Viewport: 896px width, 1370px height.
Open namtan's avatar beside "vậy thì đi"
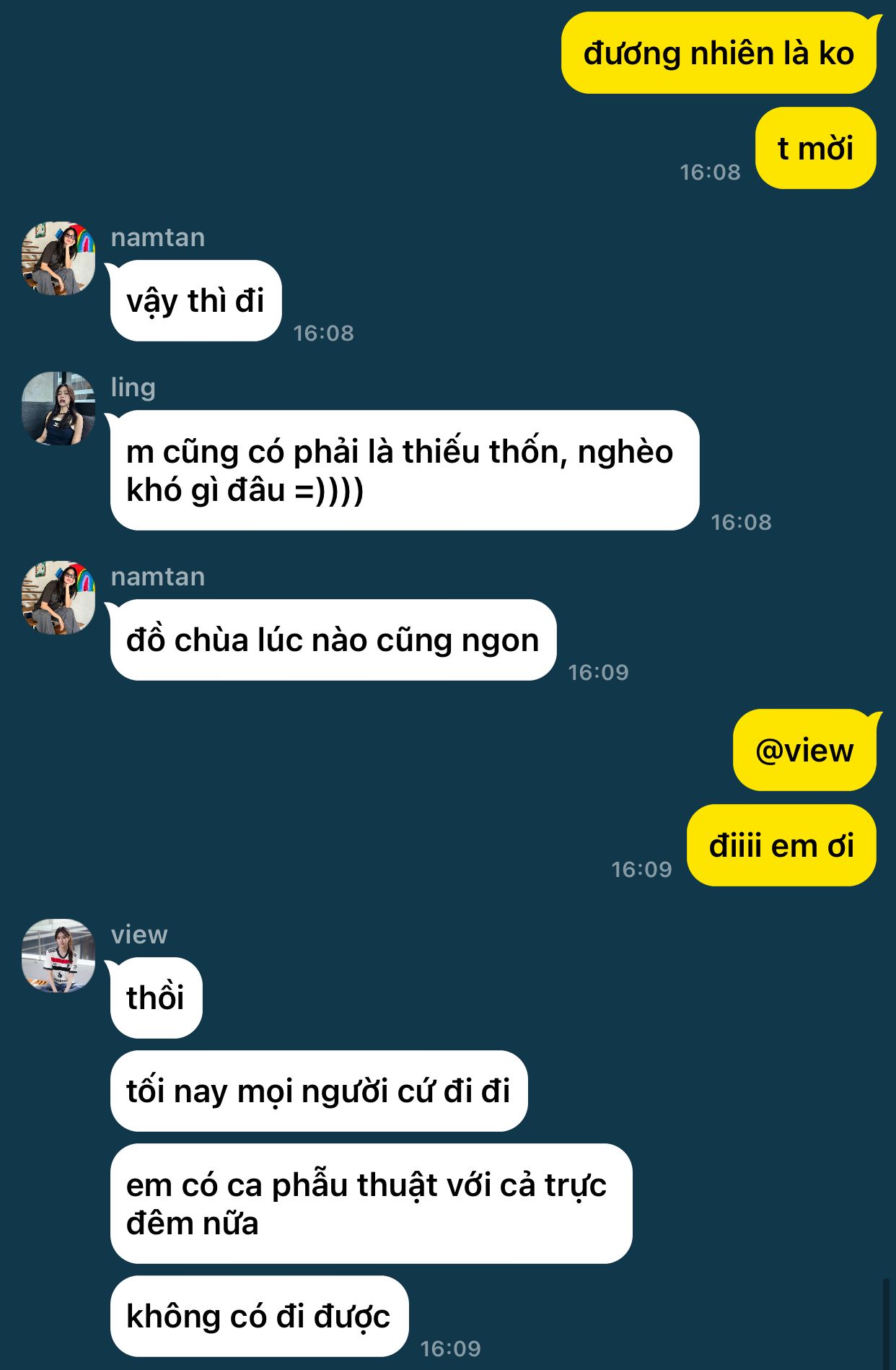(58, 258)
